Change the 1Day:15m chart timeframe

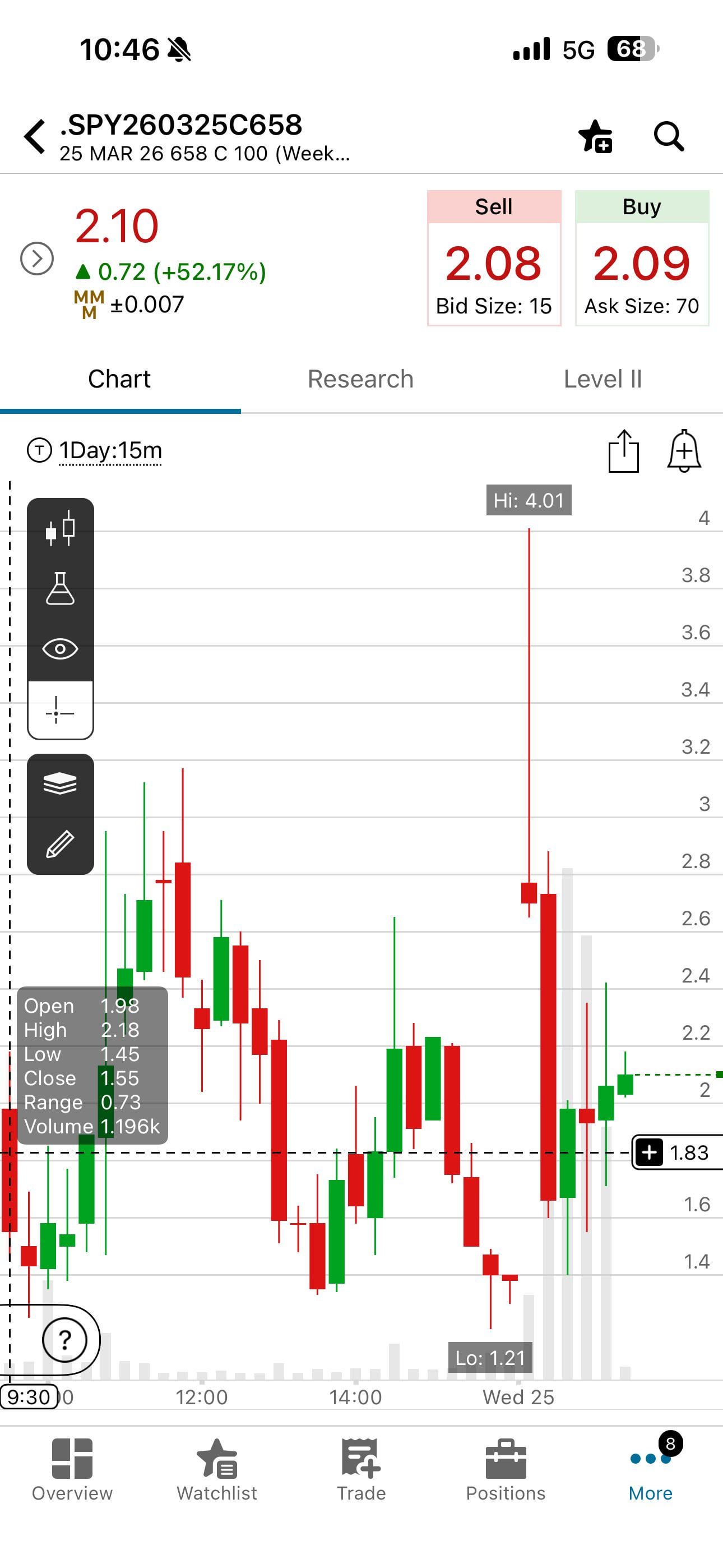pos(109,450)
